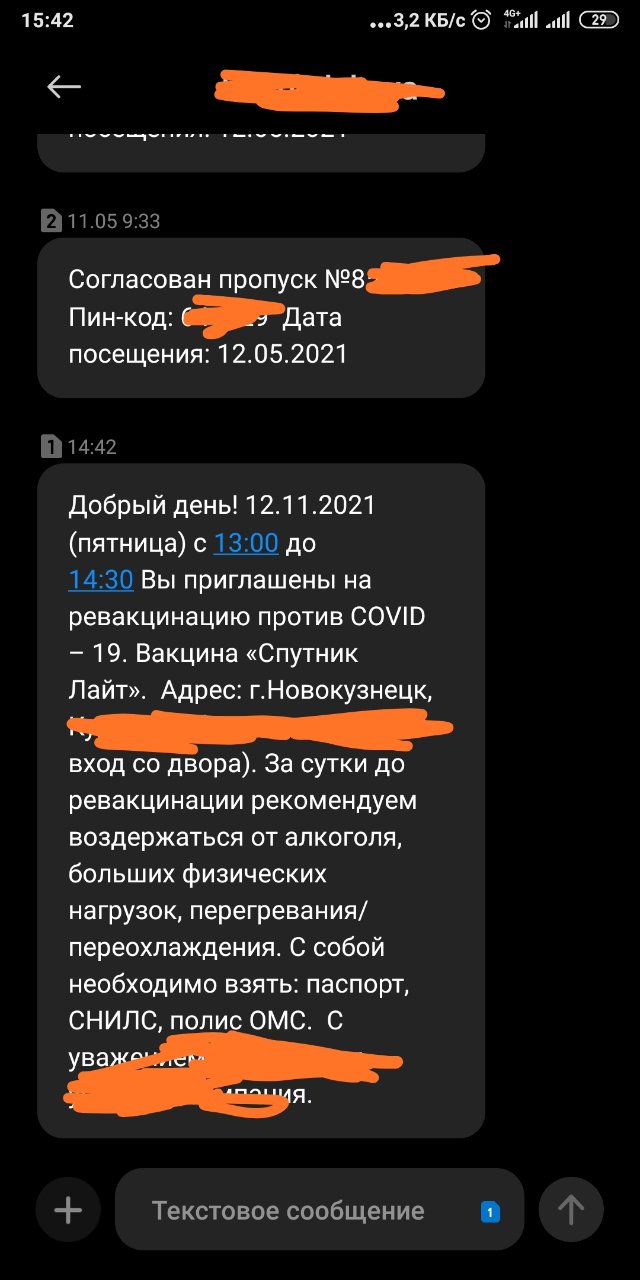640x1280 pixels.
Task: Open the attachments plus button
Action: pyautogui.click(x=68, y=1211)
